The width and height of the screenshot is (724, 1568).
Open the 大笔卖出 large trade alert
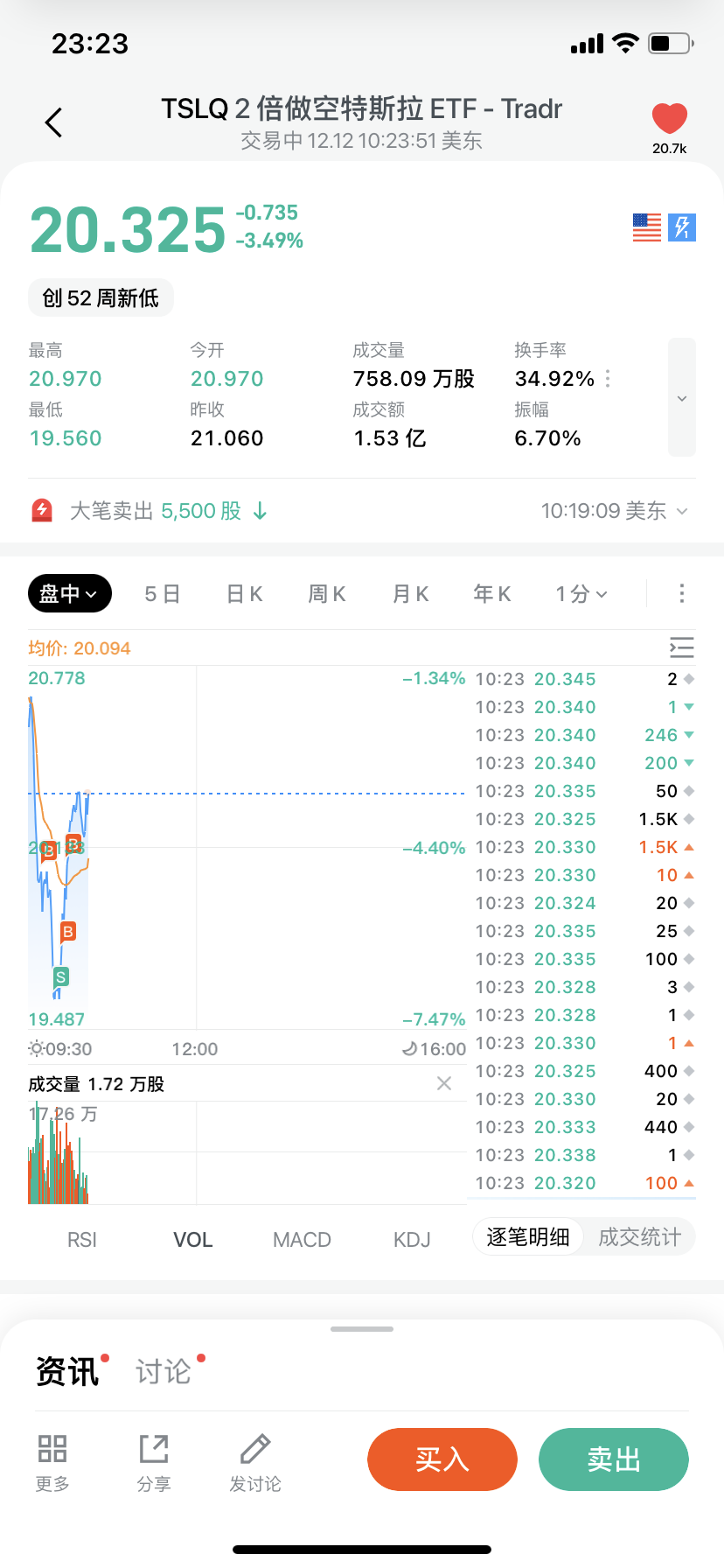tap(157, 511)
